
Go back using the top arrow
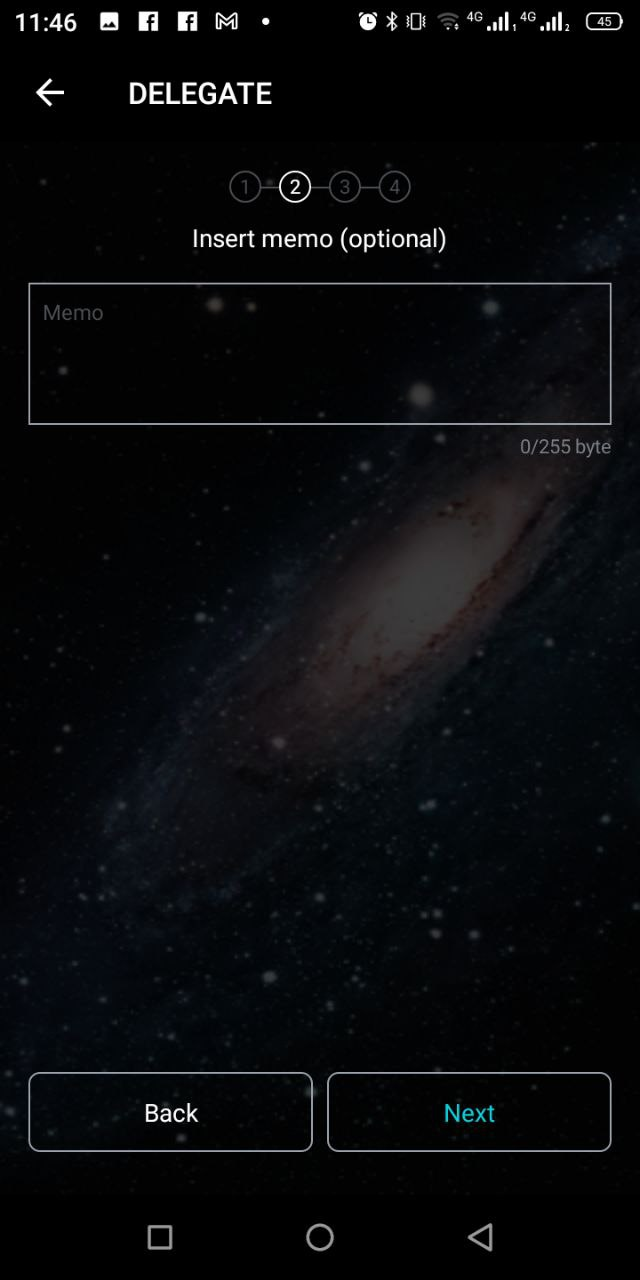[x=49, y=93]
